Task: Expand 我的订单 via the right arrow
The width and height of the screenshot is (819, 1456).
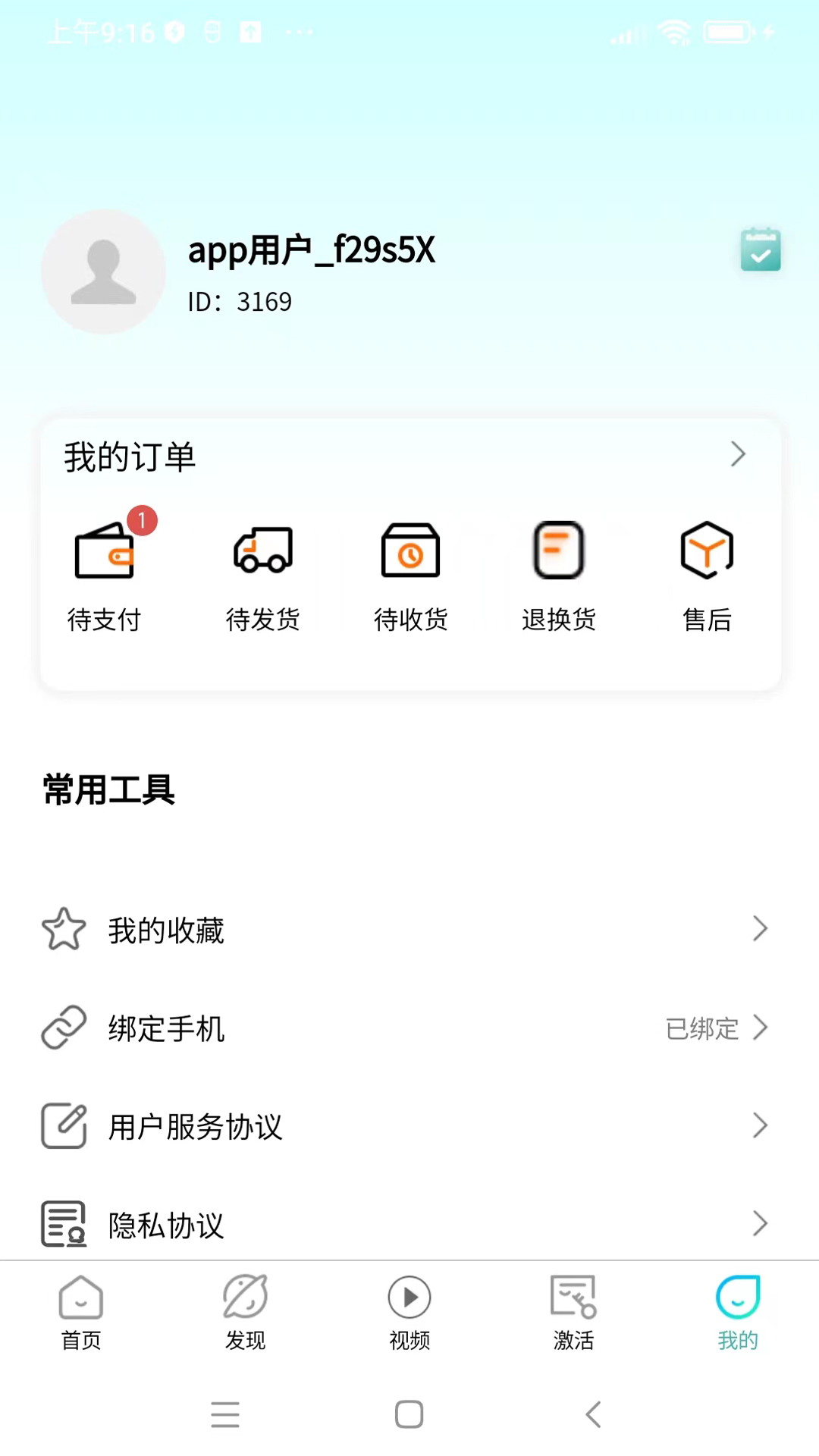Action: (x=737, y=454)
